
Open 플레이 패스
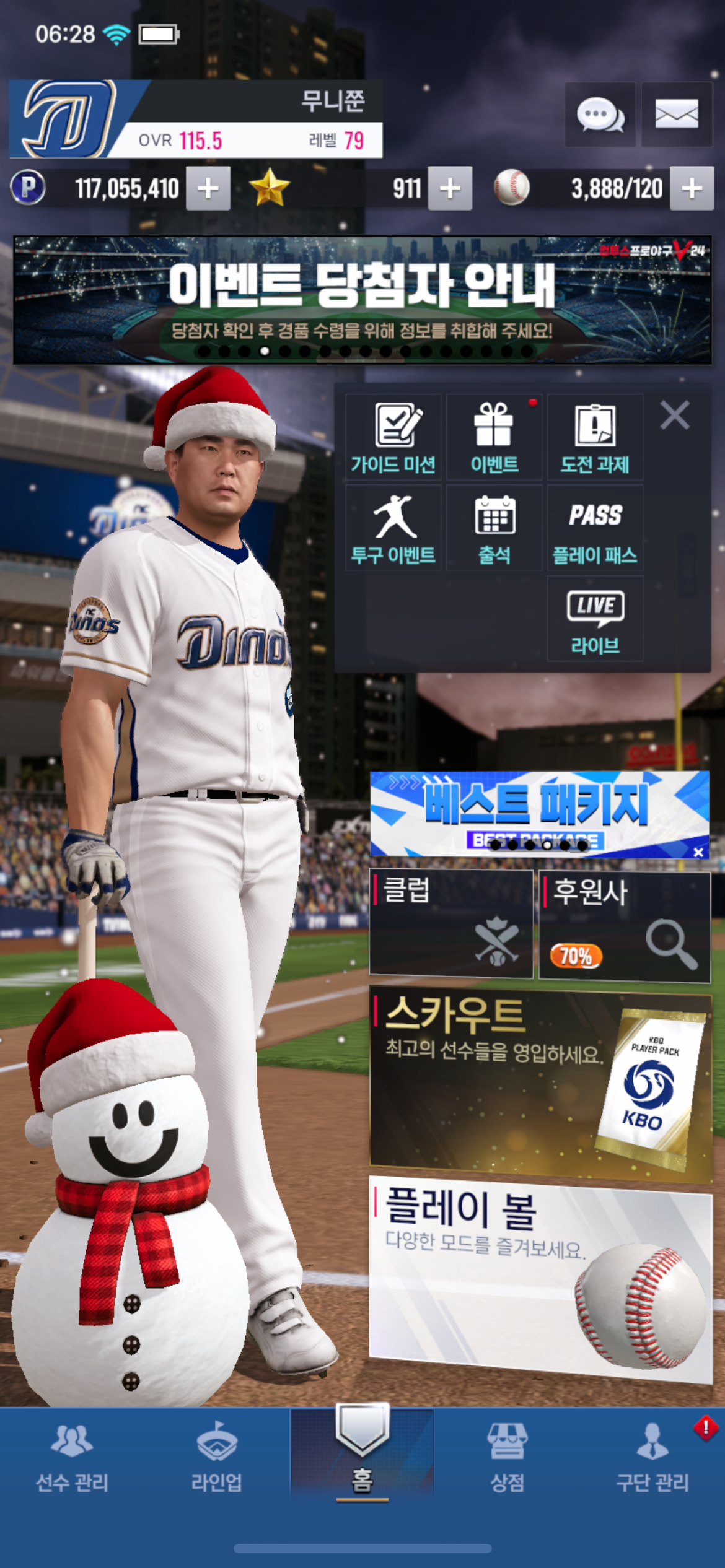point(595,528)
